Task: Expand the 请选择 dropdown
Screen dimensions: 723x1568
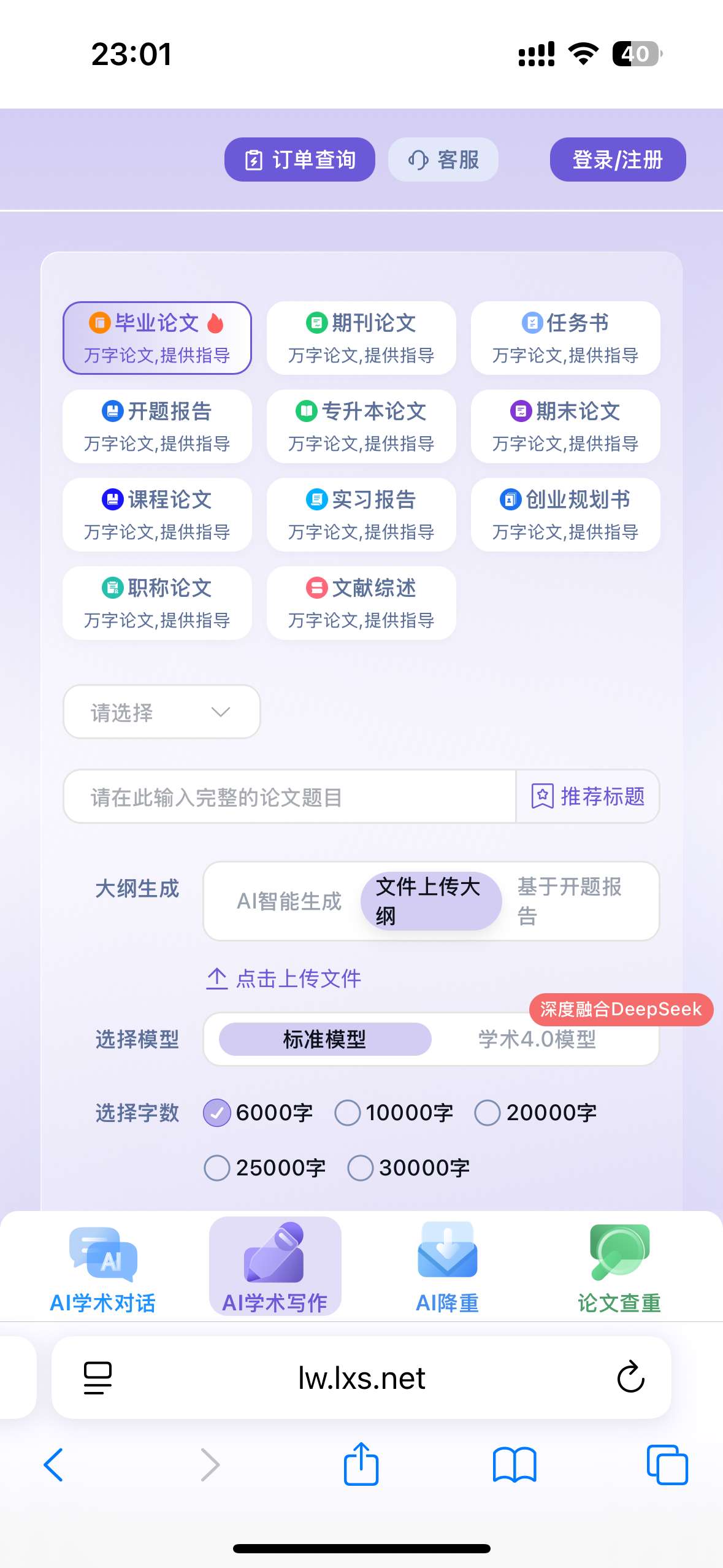Action: point(161,712)
